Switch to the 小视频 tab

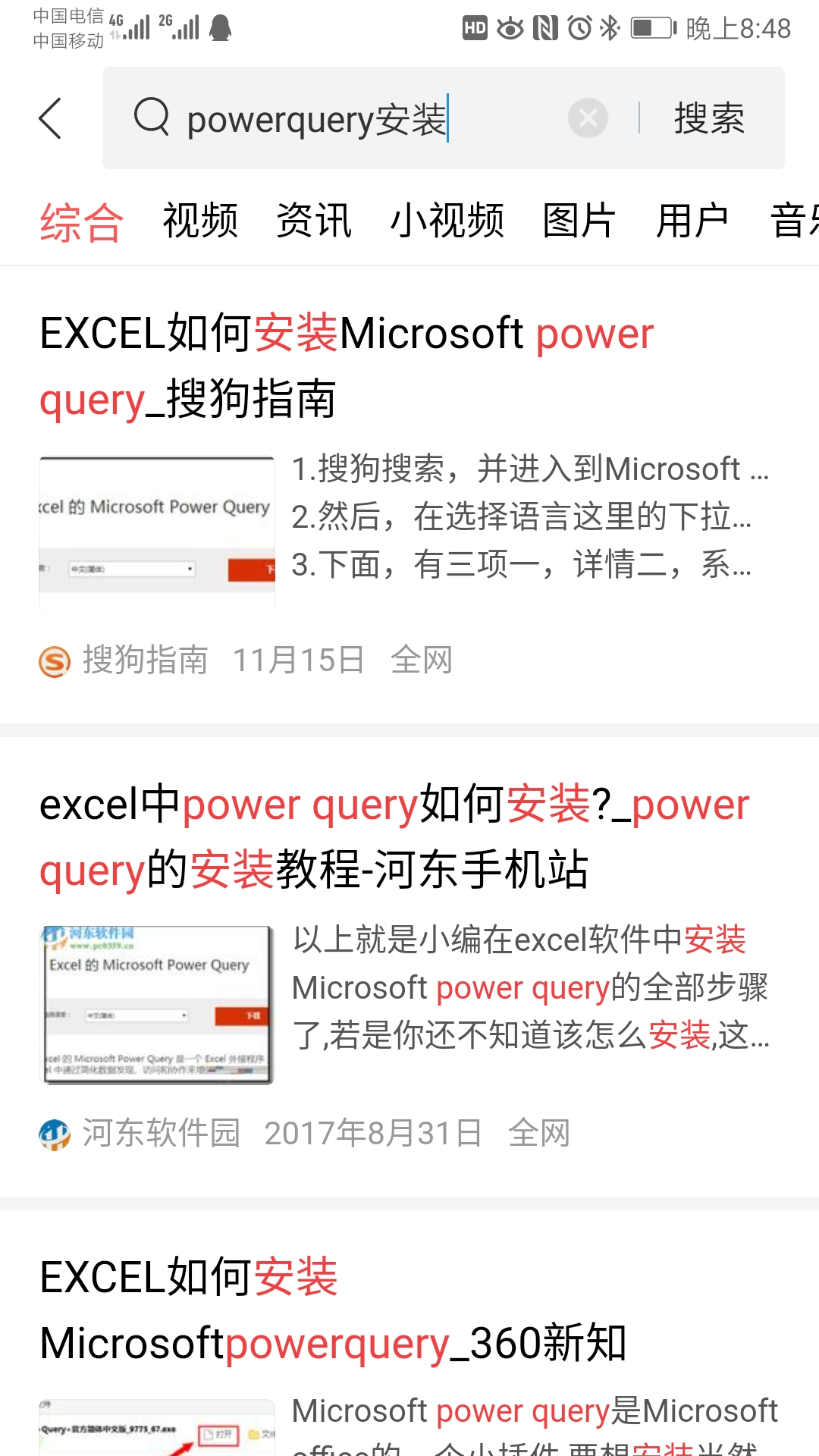coord(447,221)
